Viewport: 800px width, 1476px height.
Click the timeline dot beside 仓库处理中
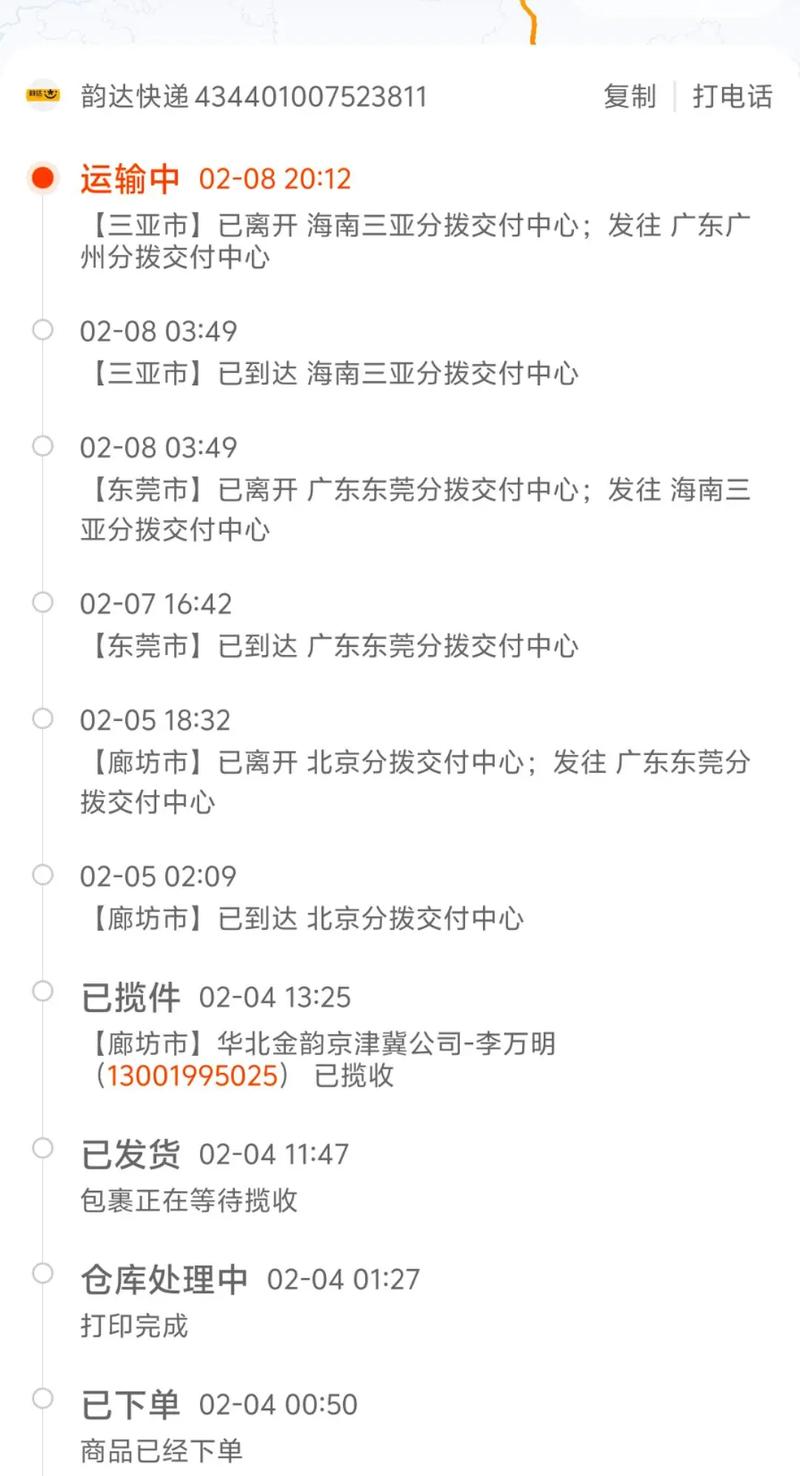(x=42, y=1273)
